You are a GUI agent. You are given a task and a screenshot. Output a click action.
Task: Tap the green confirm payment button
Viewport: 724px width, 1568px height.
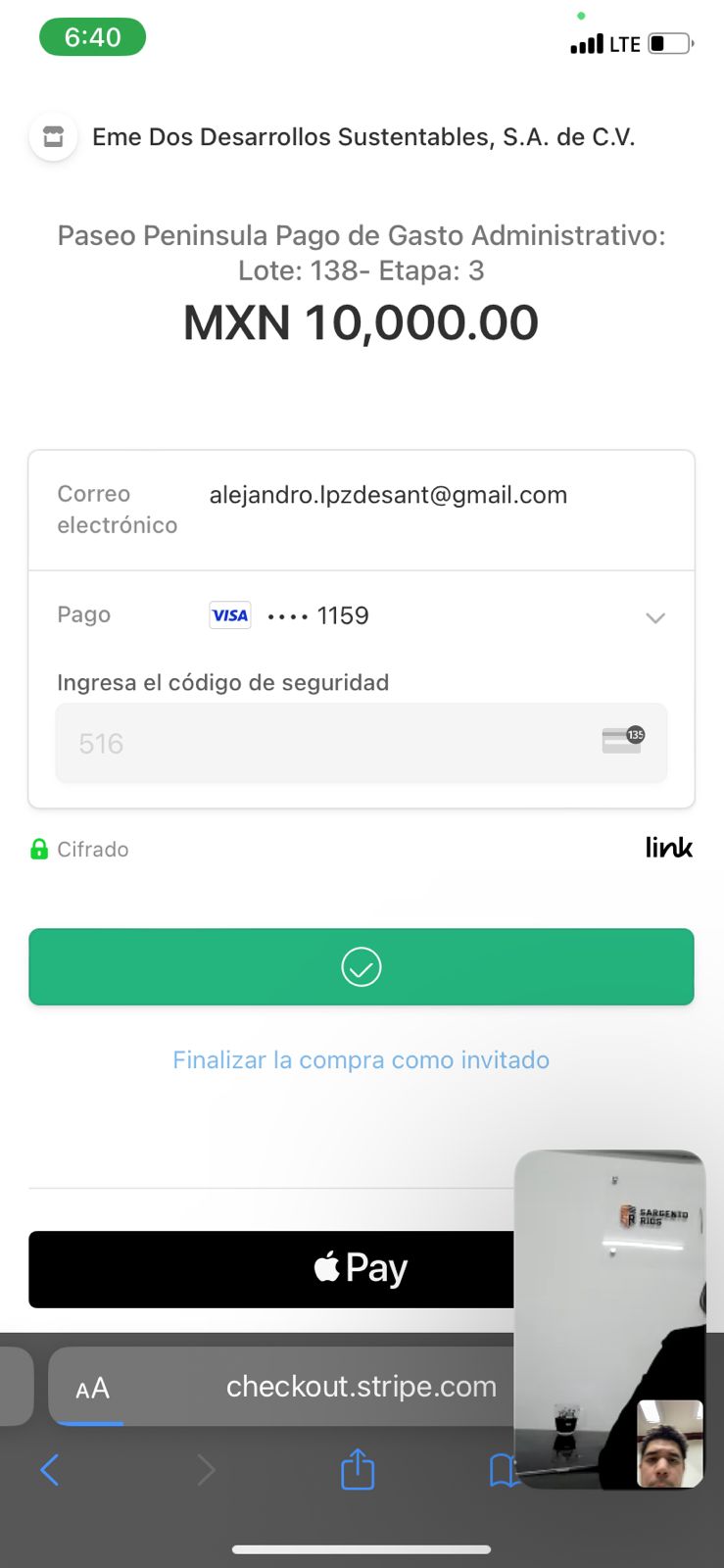pos(361,967)
